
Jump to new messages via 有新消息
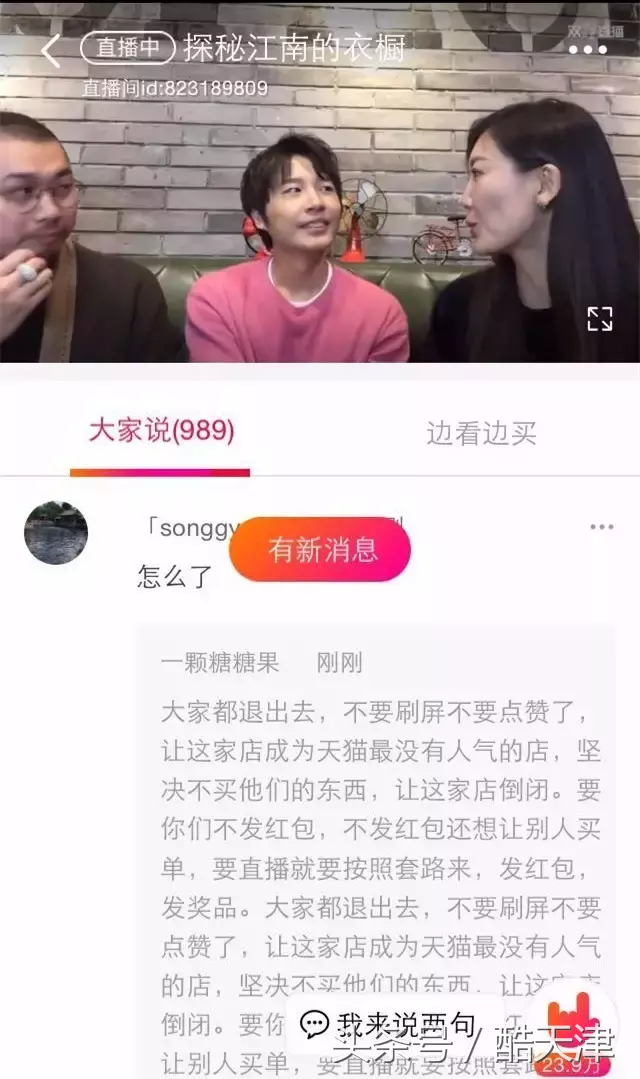320,549
